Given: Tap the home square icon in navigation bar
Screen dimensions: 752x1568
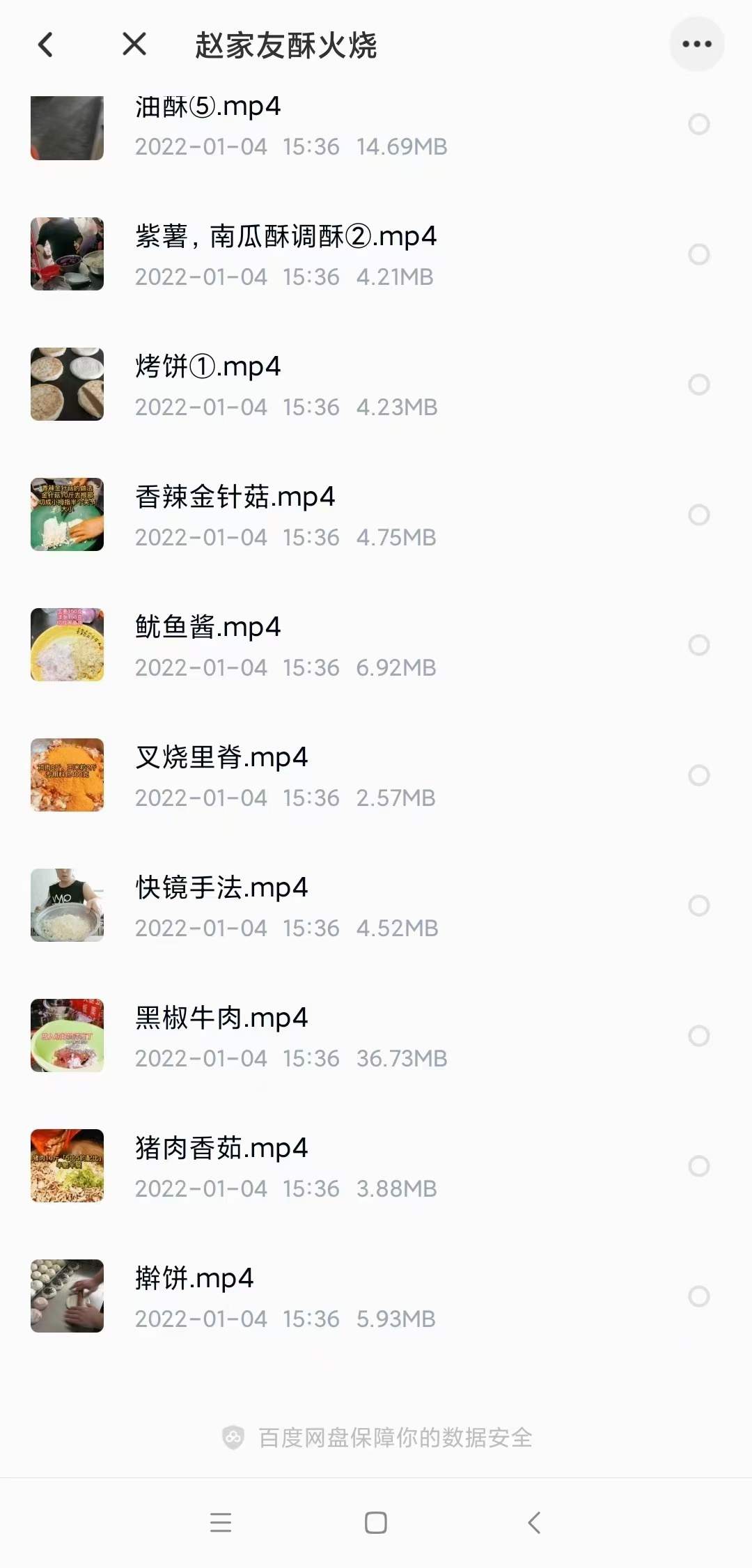Looking at the screenshot, I should (x=375, y=1523).
